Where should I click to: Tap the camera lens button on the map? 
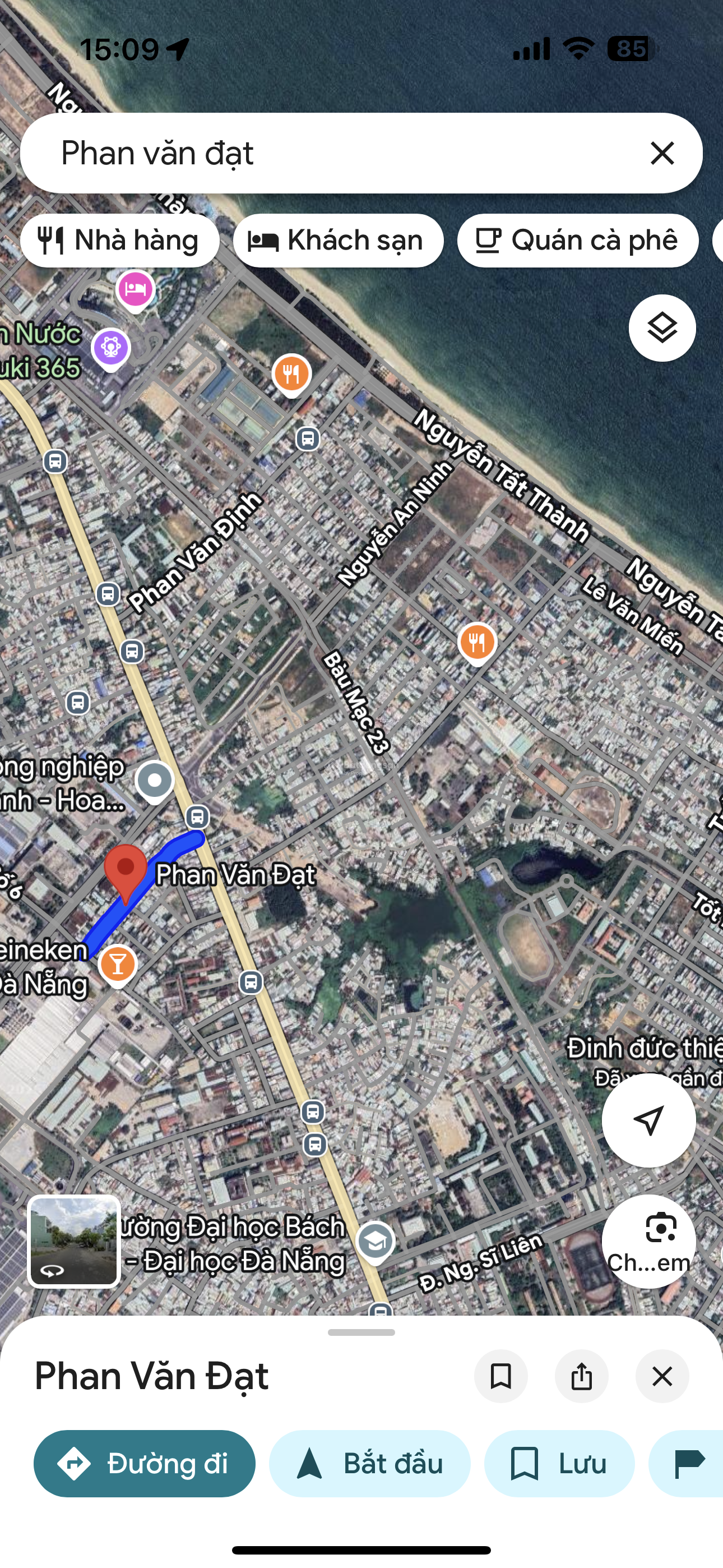click(648, 1240)
